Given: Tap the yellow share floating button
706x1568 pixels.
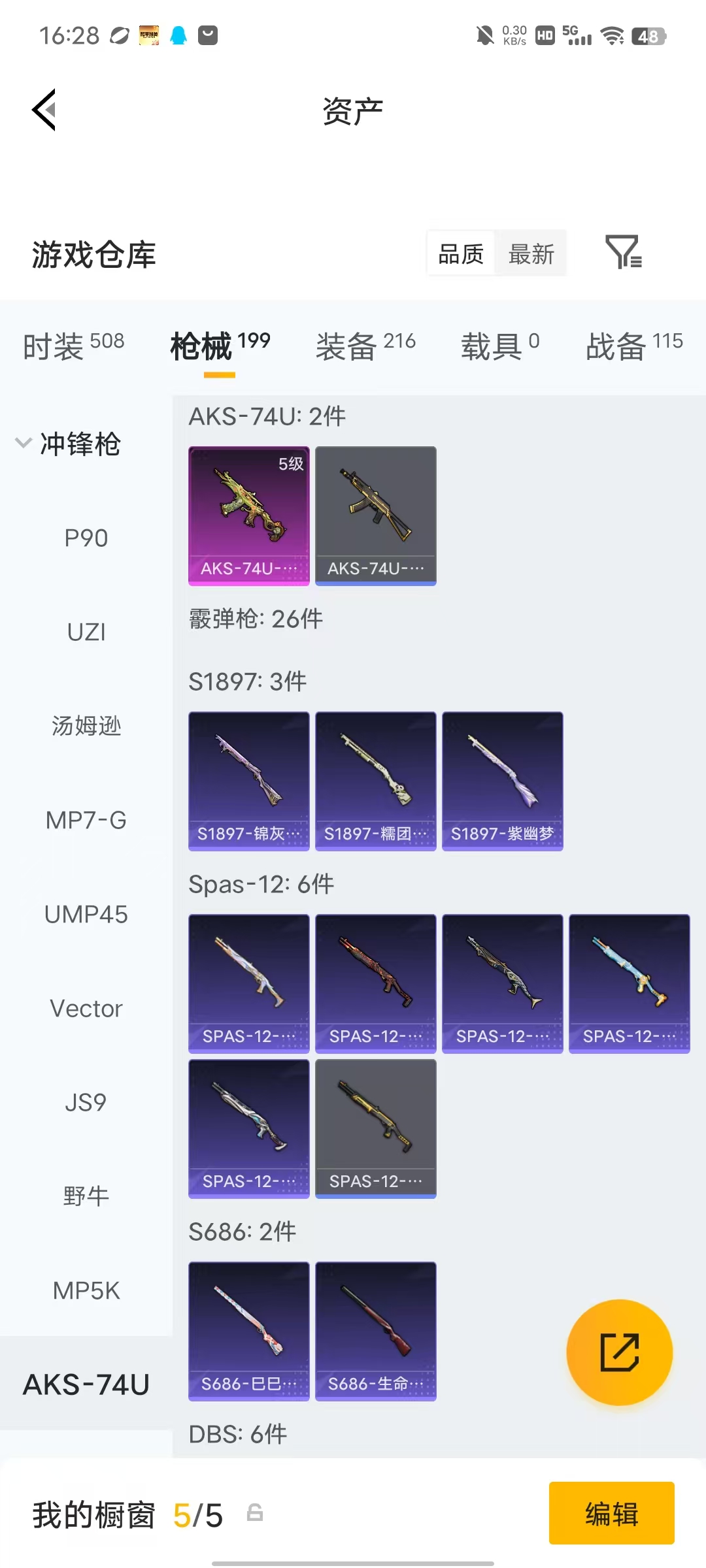Looking at the screenshot, I should coord(619,1352).
